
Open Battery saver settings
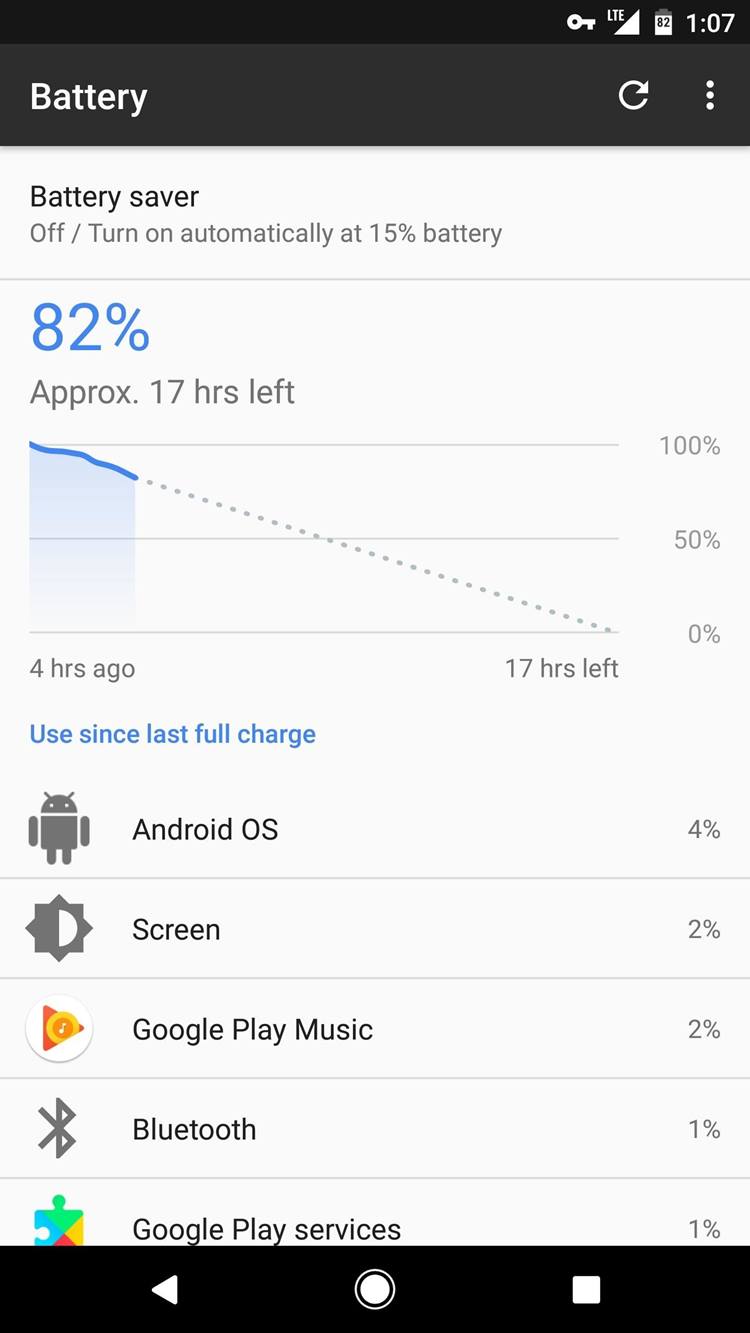pyautogui.click(x=375, y=214)
